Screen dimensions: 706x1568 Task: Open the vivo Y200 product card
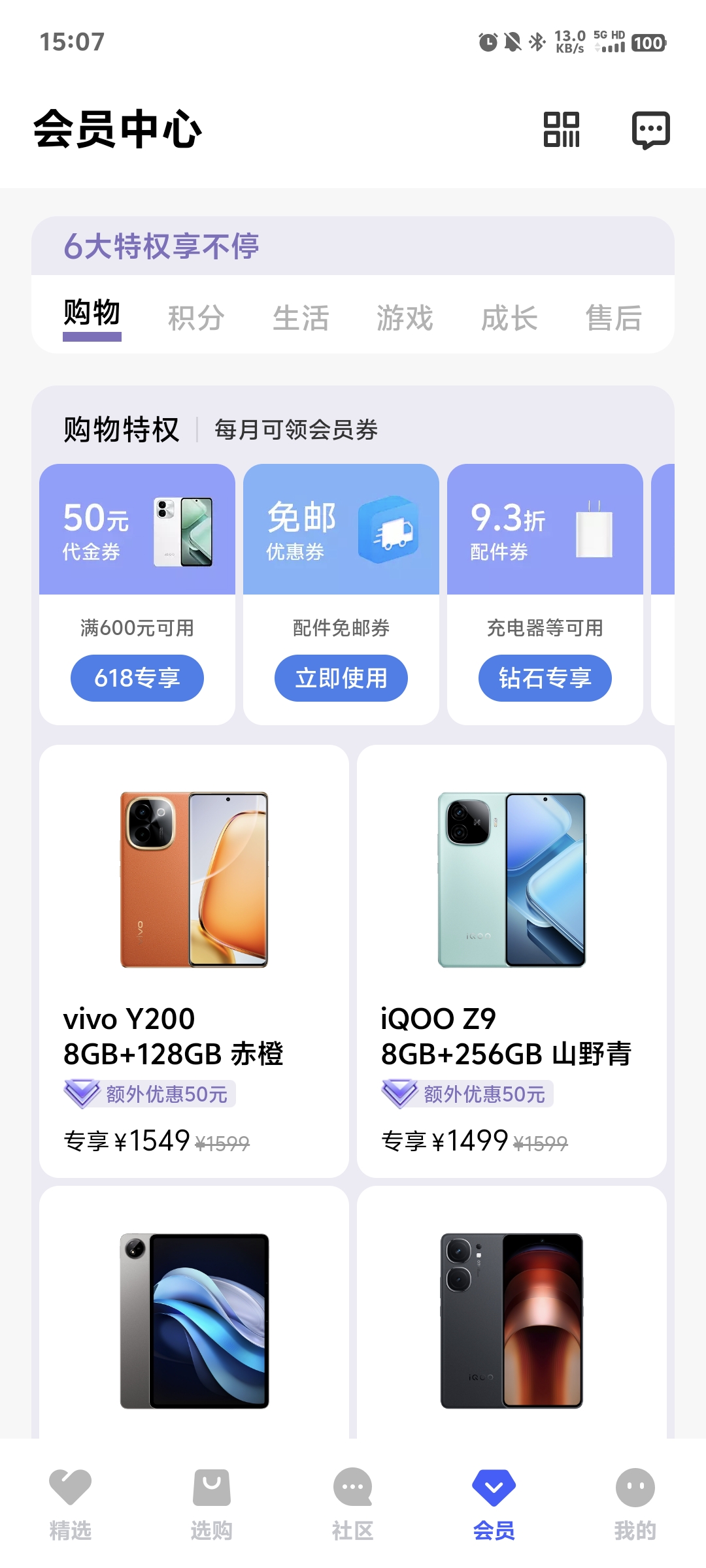(194, 960)
